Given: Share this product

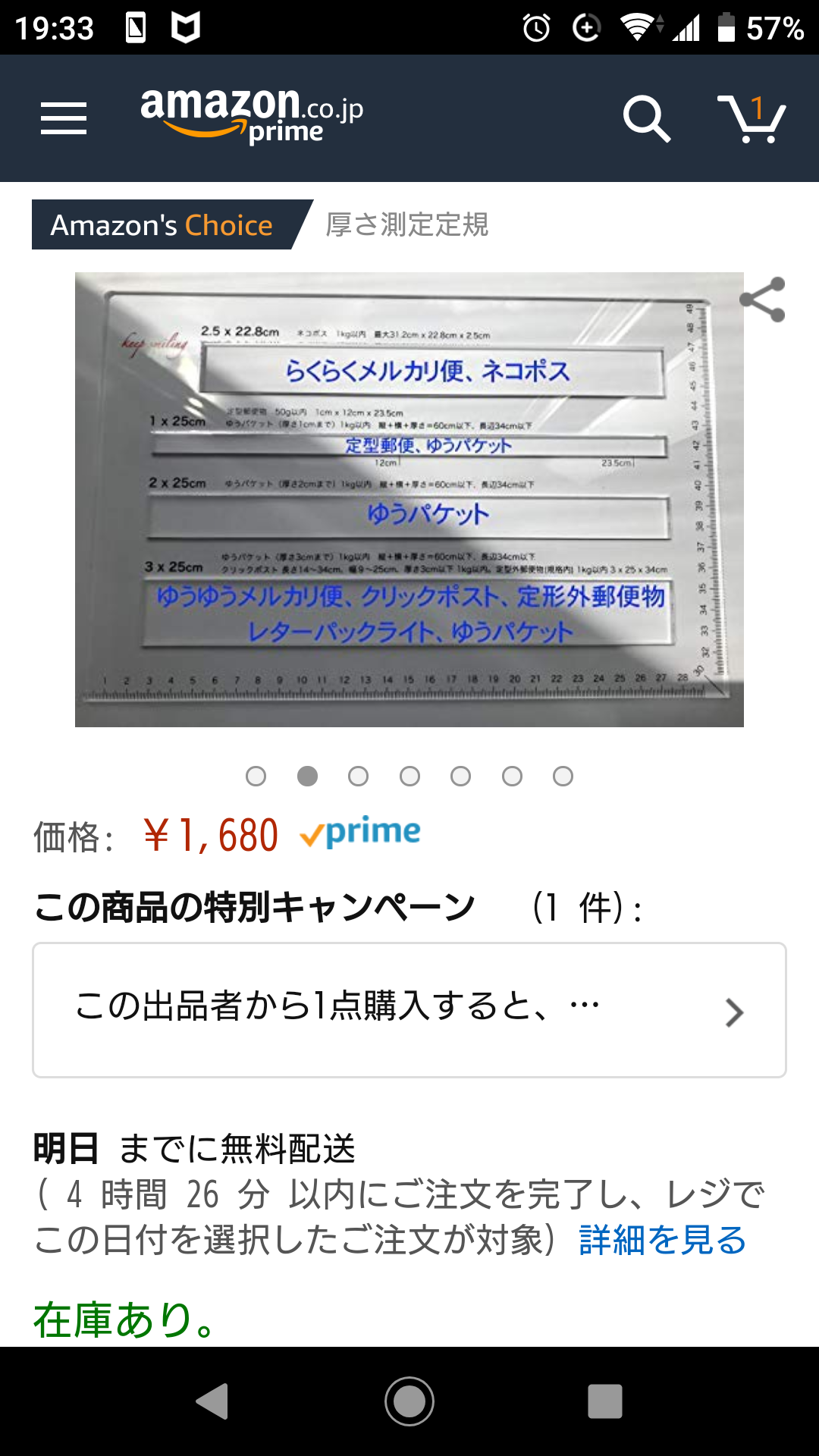Looking at the screenshot, I should pyautogui.click(x=762, y=300).
